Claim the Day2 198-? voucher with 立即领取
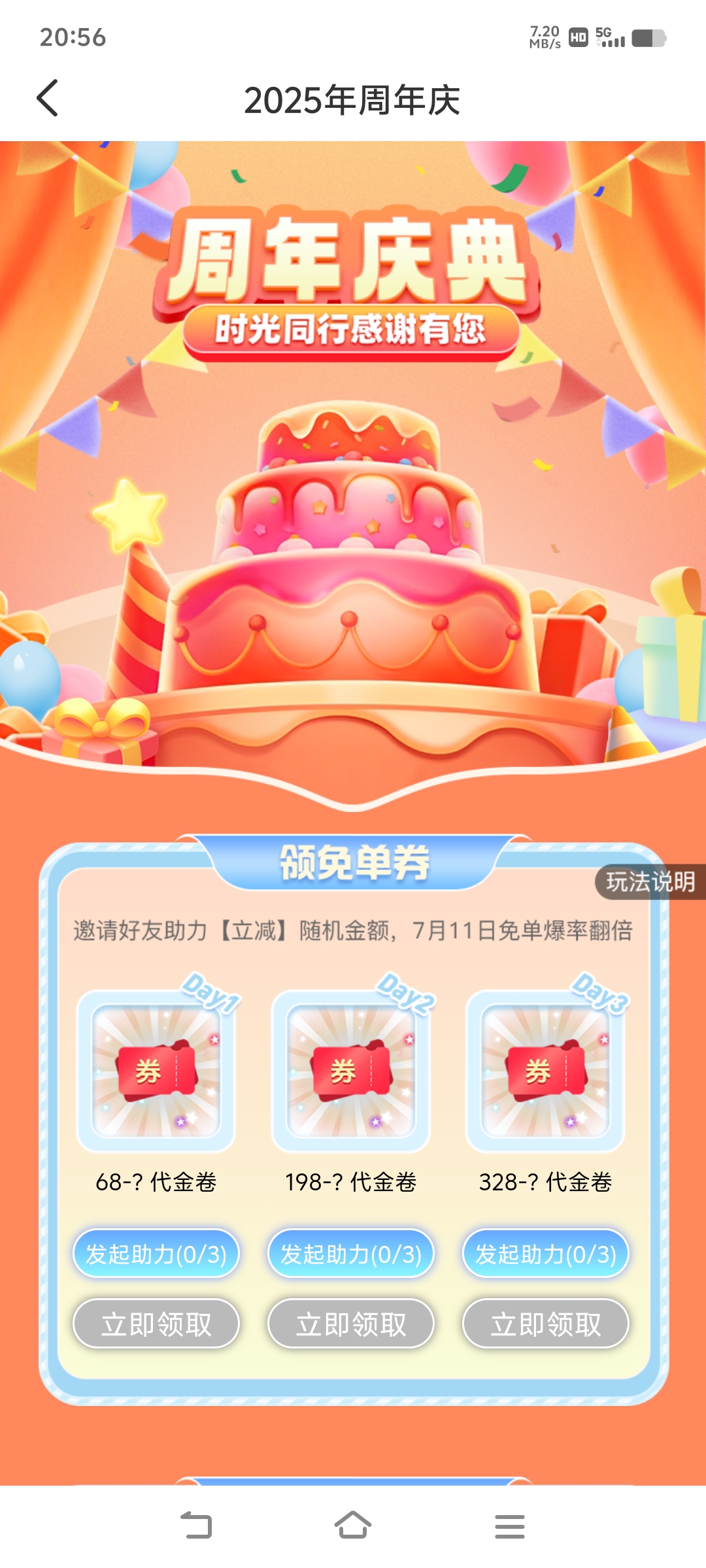This screenshot has height=1568, width=706. 351,1324
